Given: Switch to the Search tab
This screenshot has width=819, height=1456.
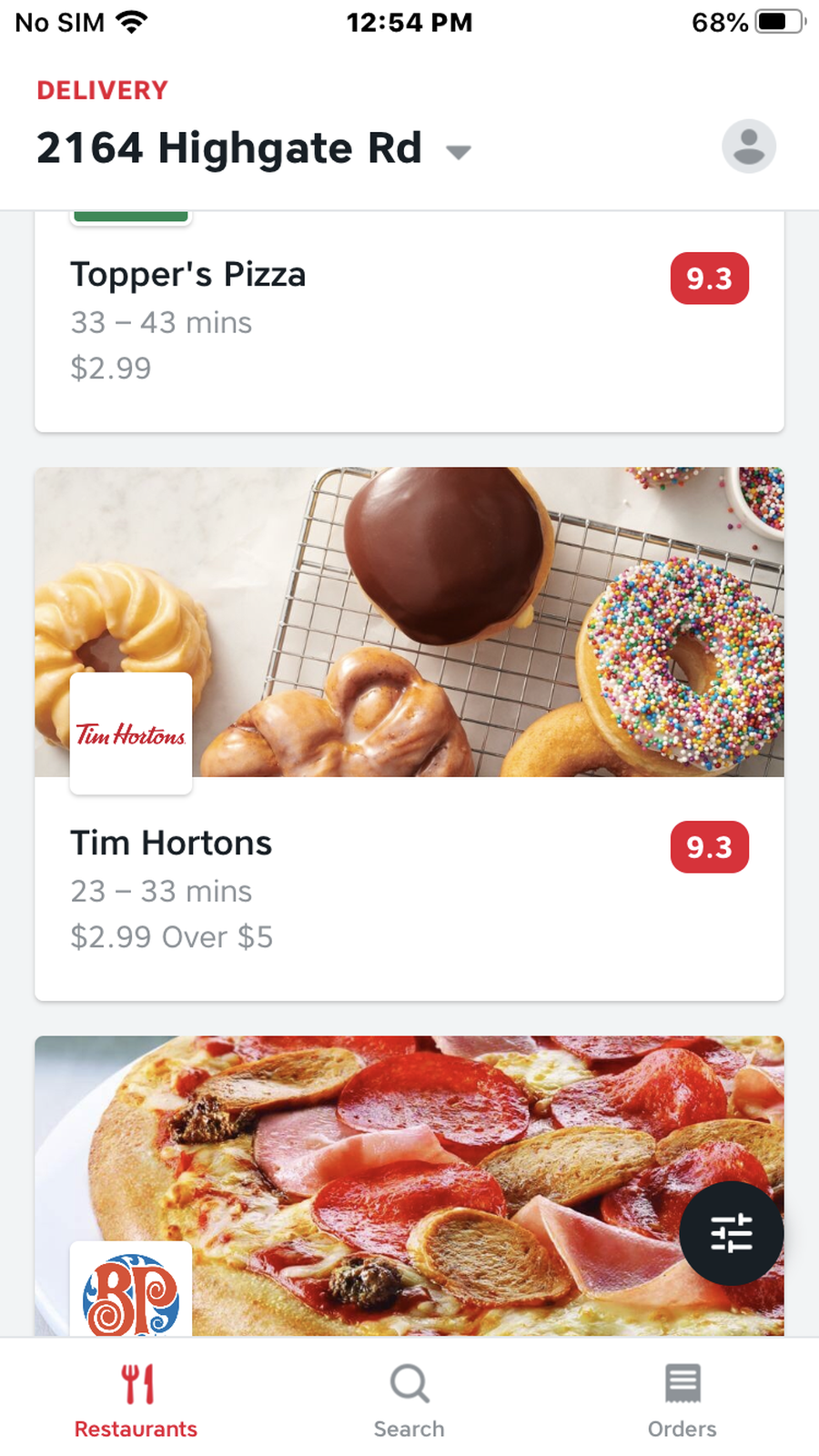Looking at the screenshot, I should (x=409, y=1401).
